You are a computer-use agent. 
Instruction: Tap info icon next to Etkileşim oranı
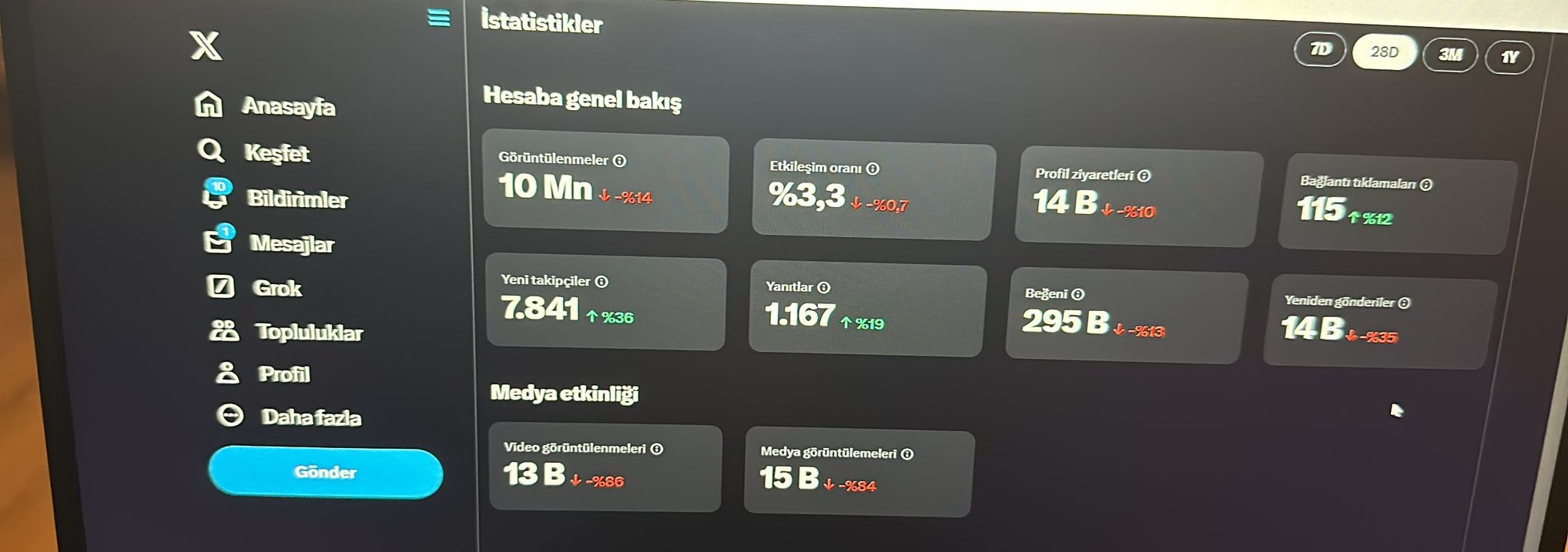[873, 168]
